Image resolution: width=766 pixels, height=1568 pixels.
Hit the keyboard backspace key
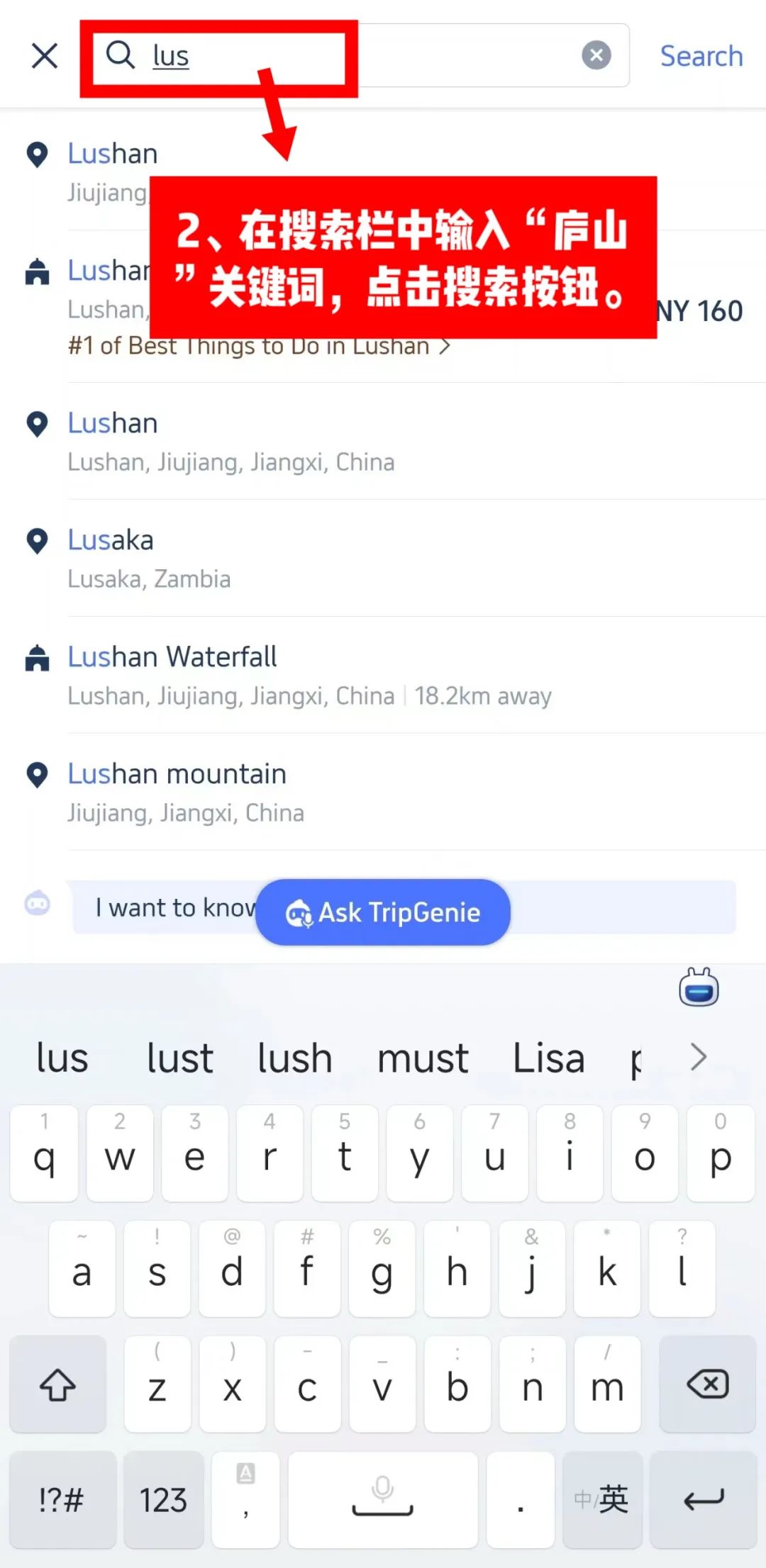point(707,1384)
